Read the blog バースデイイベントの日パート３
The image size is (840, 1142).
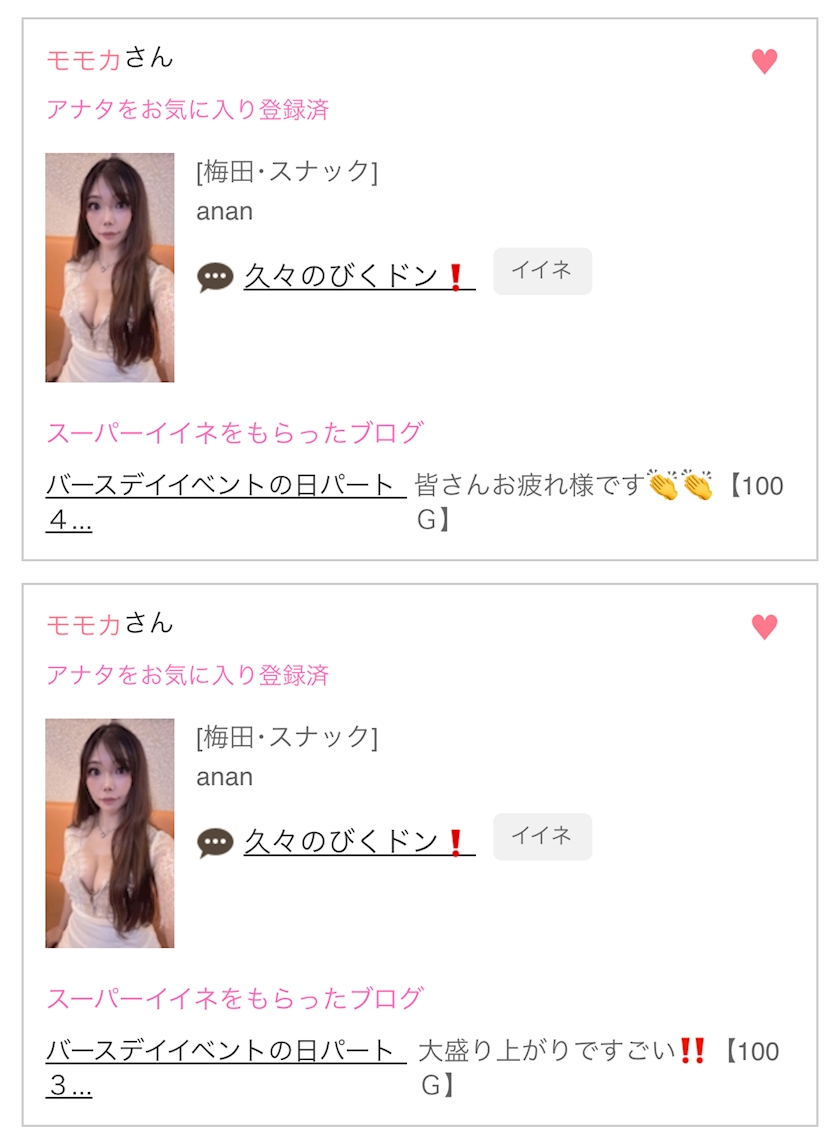(x=225, y=1052)
